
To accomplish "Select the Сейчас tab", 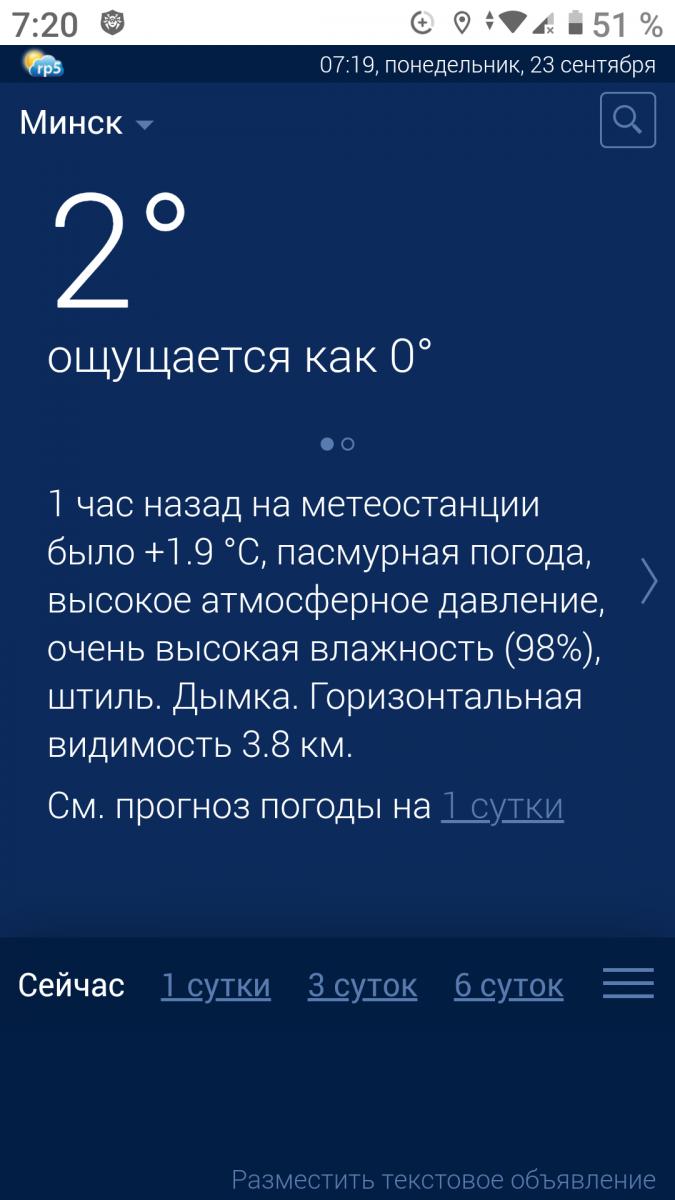I will point(71,986).
